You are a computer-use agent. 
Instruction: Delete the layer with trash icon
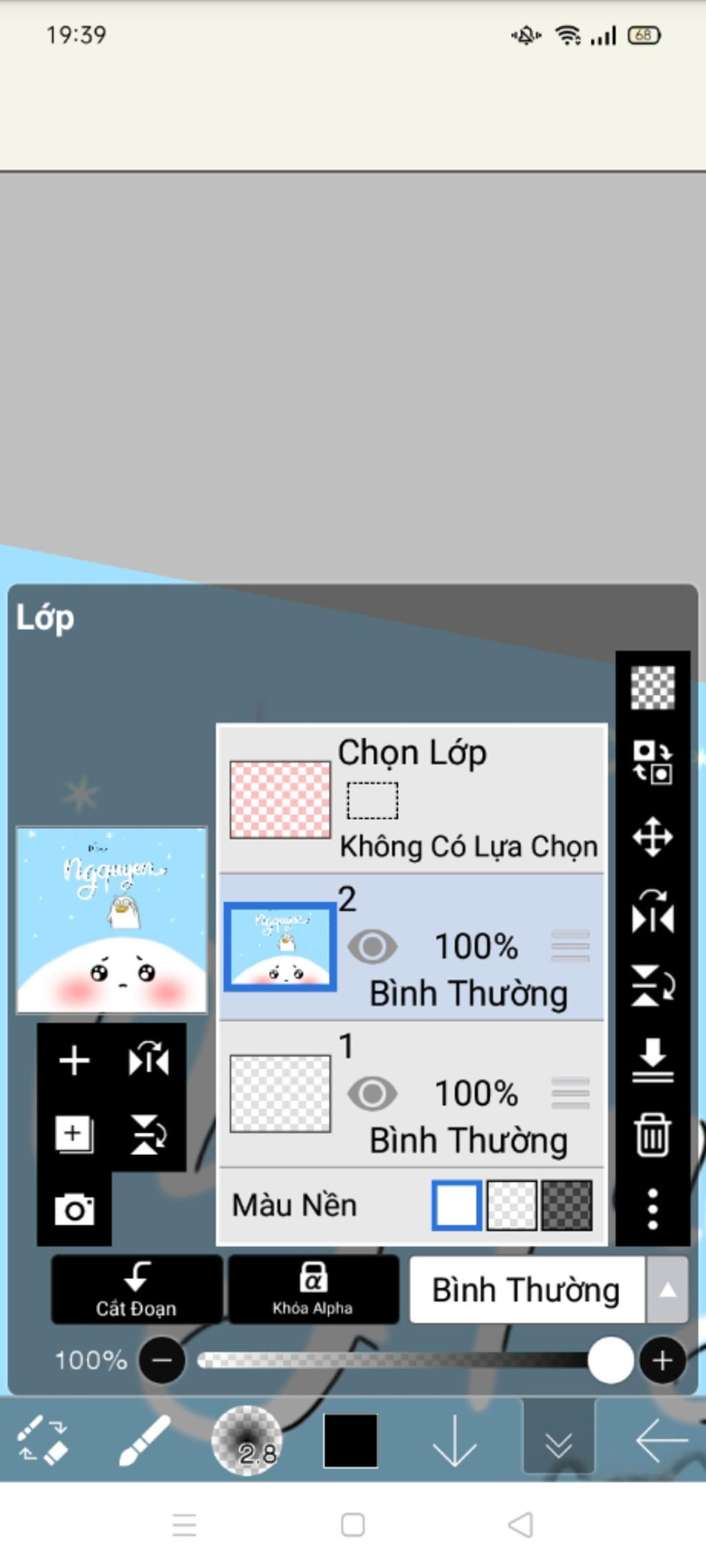[652, 1134]
